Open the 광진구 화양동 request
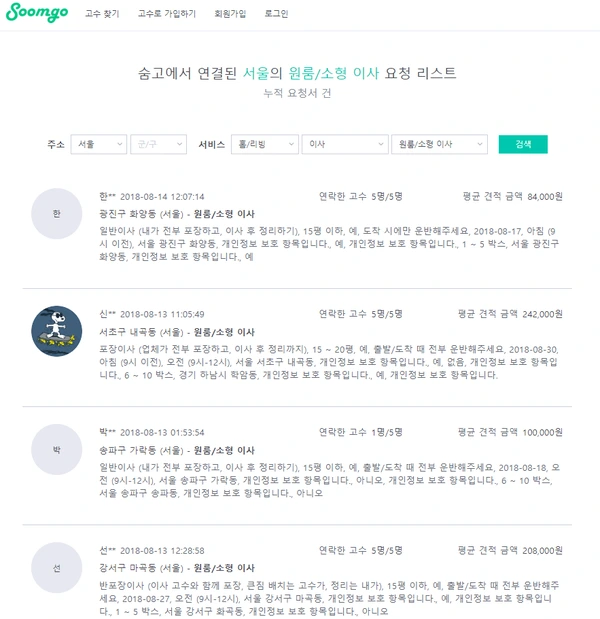 (x=177, y=214)
